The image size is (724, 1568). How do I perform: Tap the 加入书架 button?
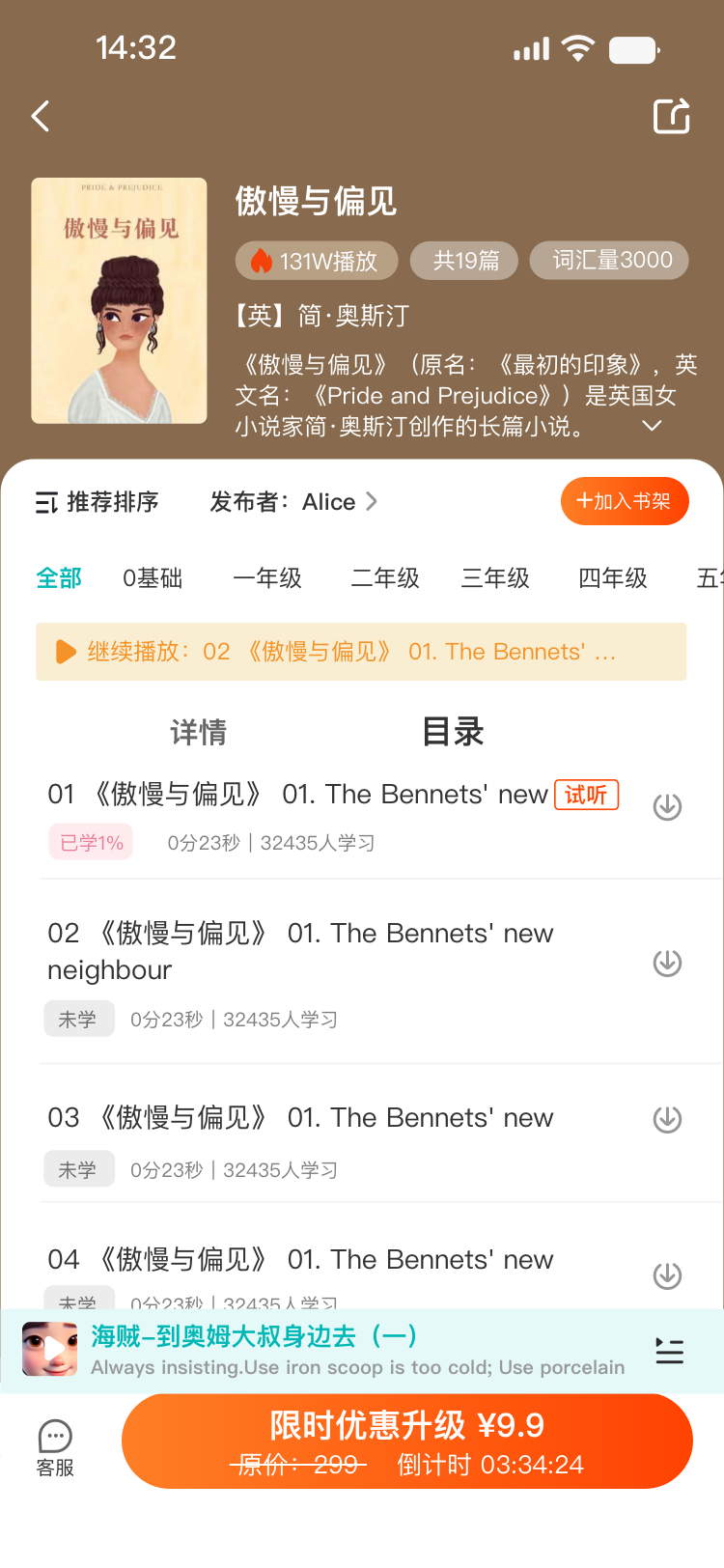click(624, 502)
